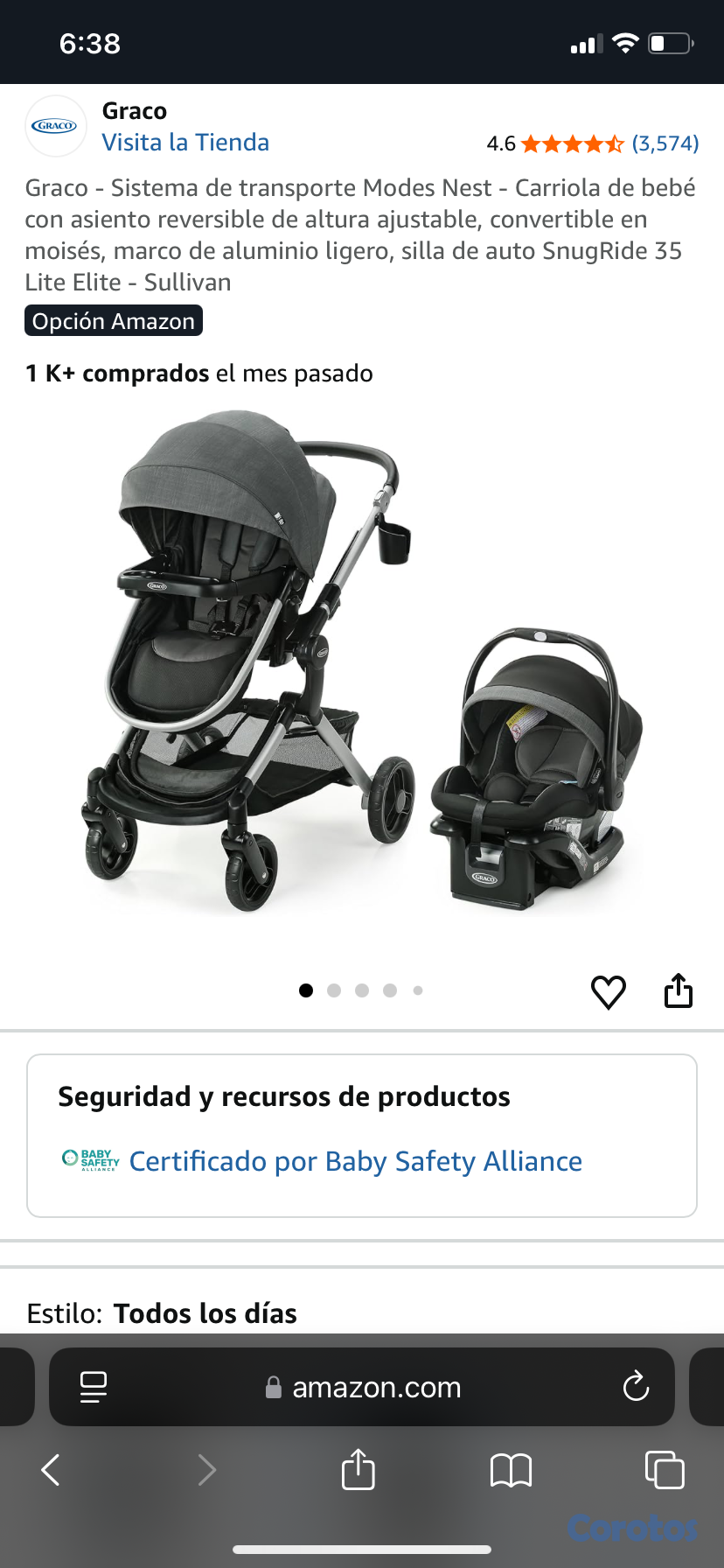This screenshot has height=1568, width=724.
Task: Add the stroller to the wish list
Action: click(608, 991)
